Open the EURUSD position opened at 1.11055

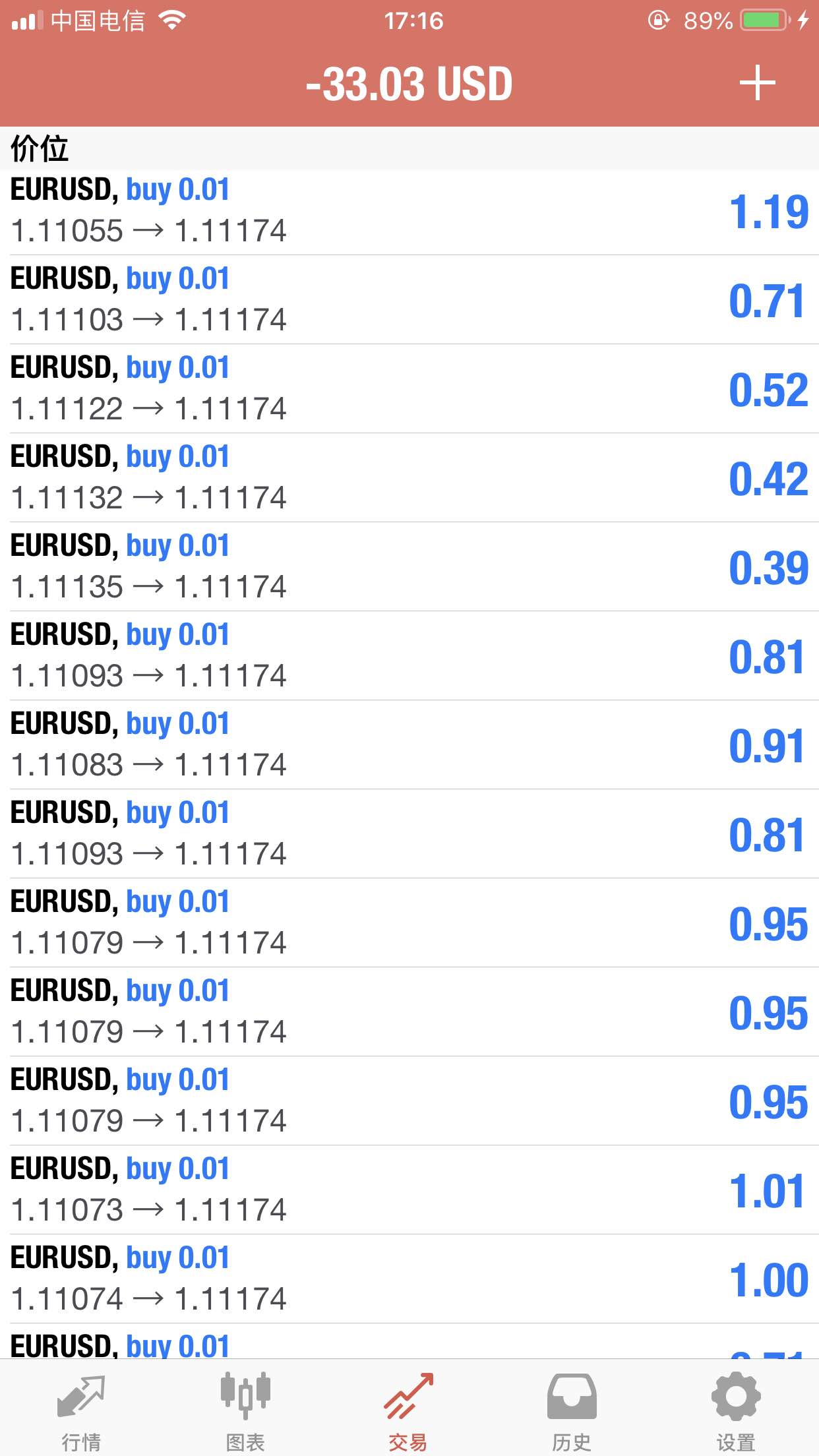coord(409,212)
